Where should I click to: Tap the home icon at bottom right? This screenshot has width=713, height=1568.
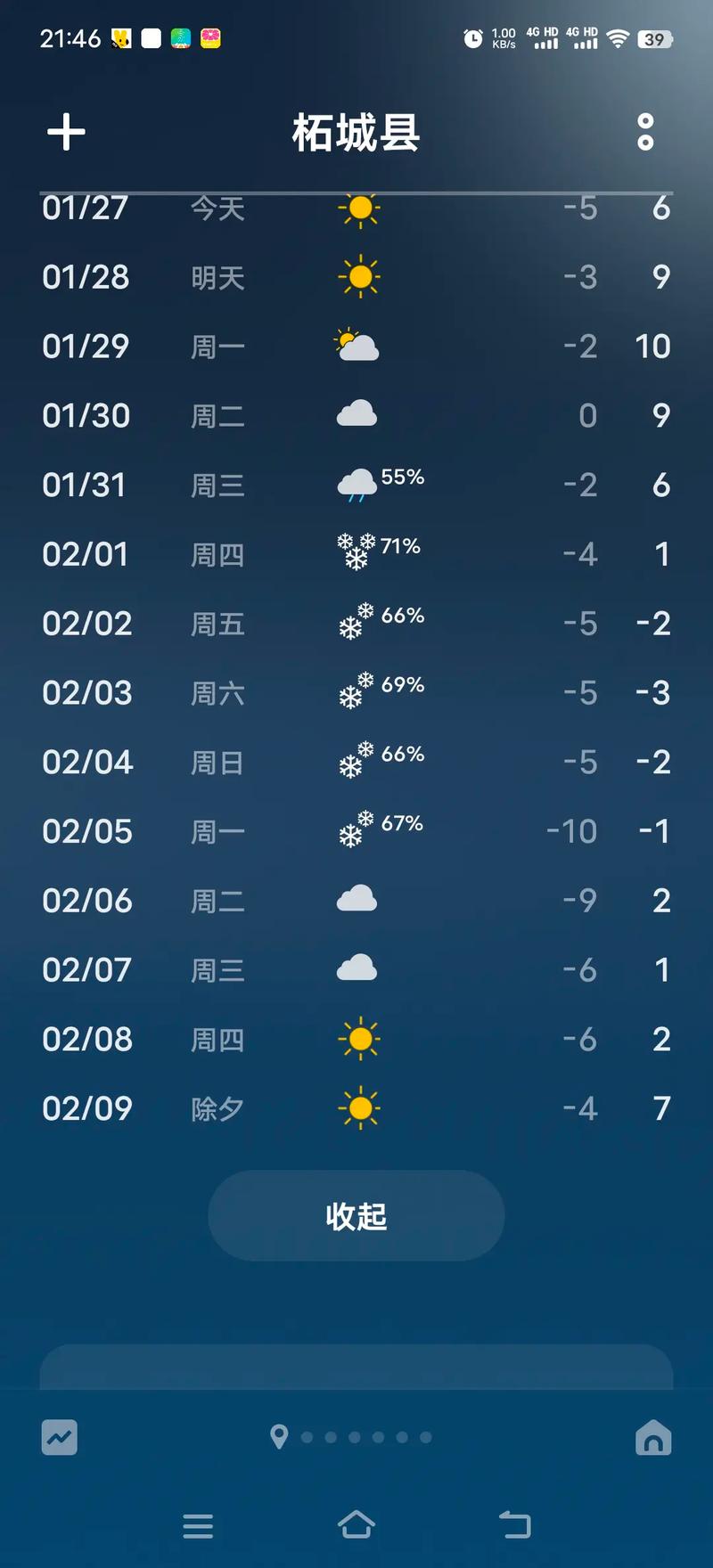click(653, 1437)
